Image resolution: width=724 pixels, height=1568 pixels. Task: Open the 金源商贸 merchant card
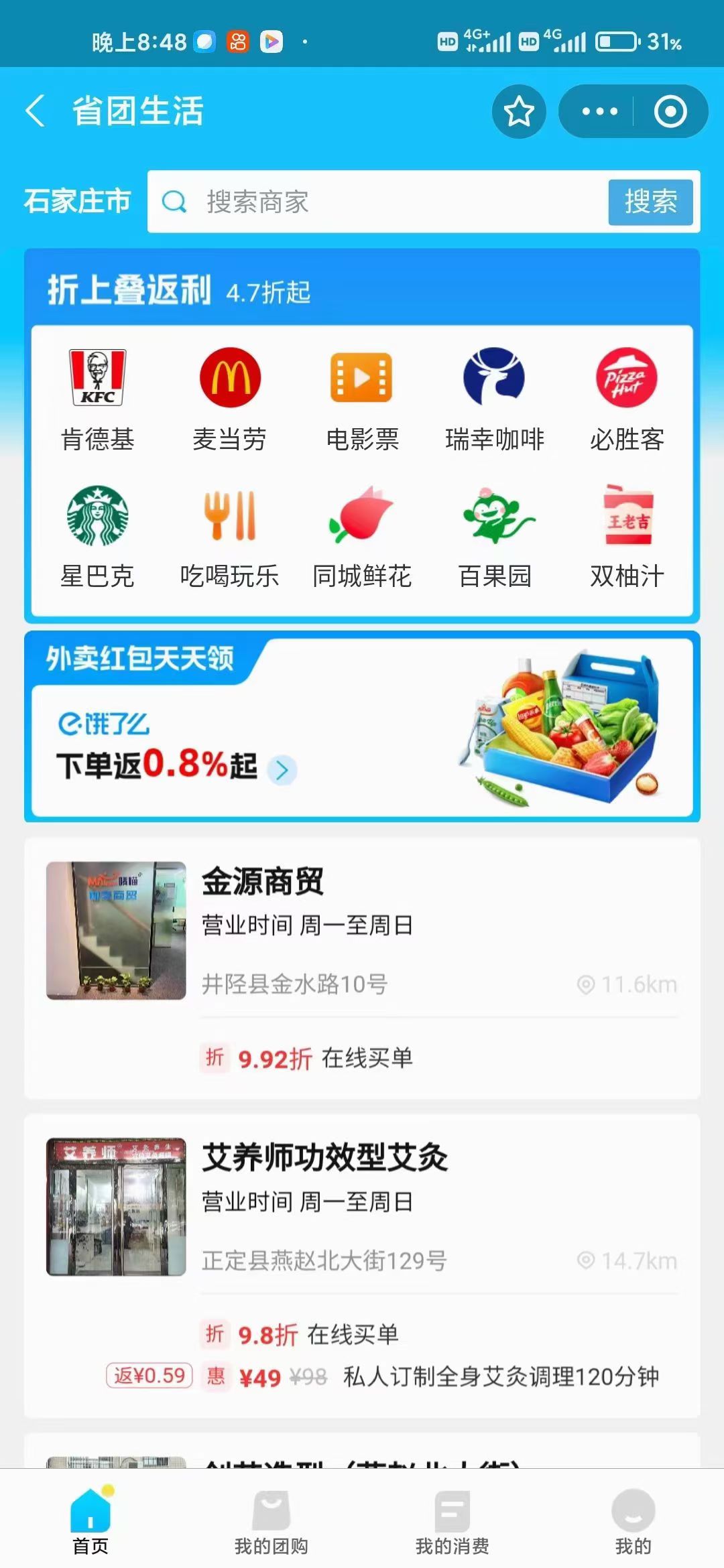(x=362, y=965)
